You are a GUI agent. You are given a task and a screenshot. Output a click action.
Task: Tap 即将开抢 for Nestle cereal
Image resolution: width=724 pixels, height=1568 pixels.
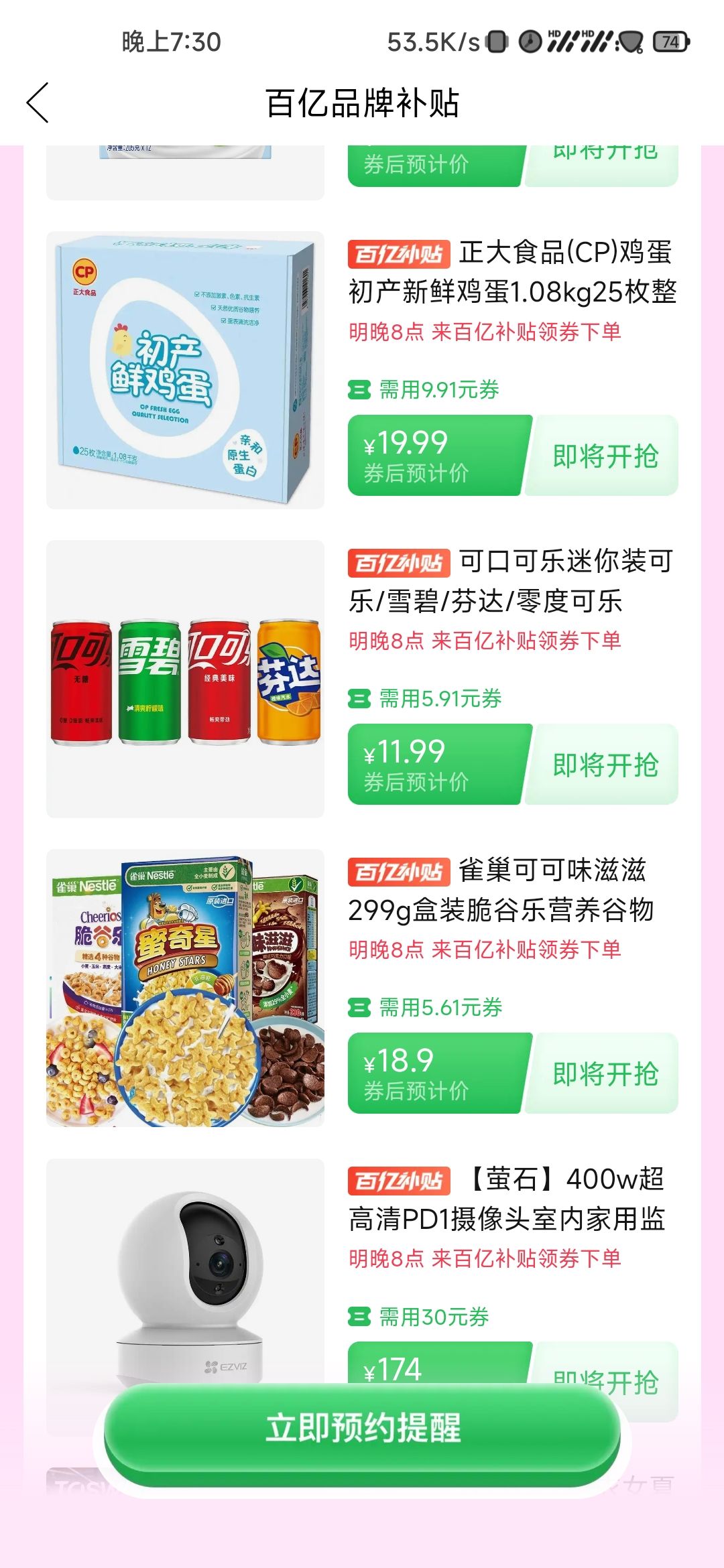coord(605,1073)
